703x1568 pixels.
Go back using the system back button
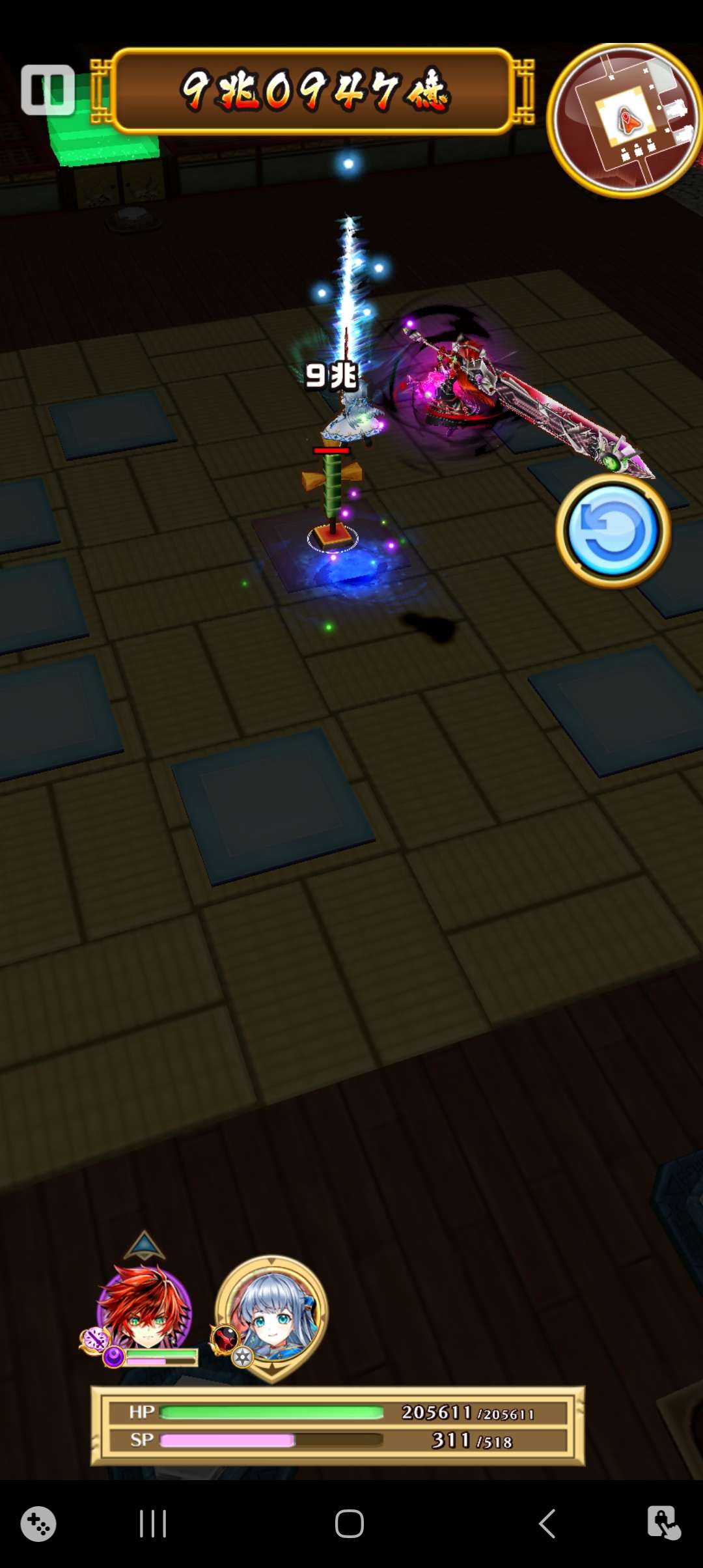point(547,1524)
